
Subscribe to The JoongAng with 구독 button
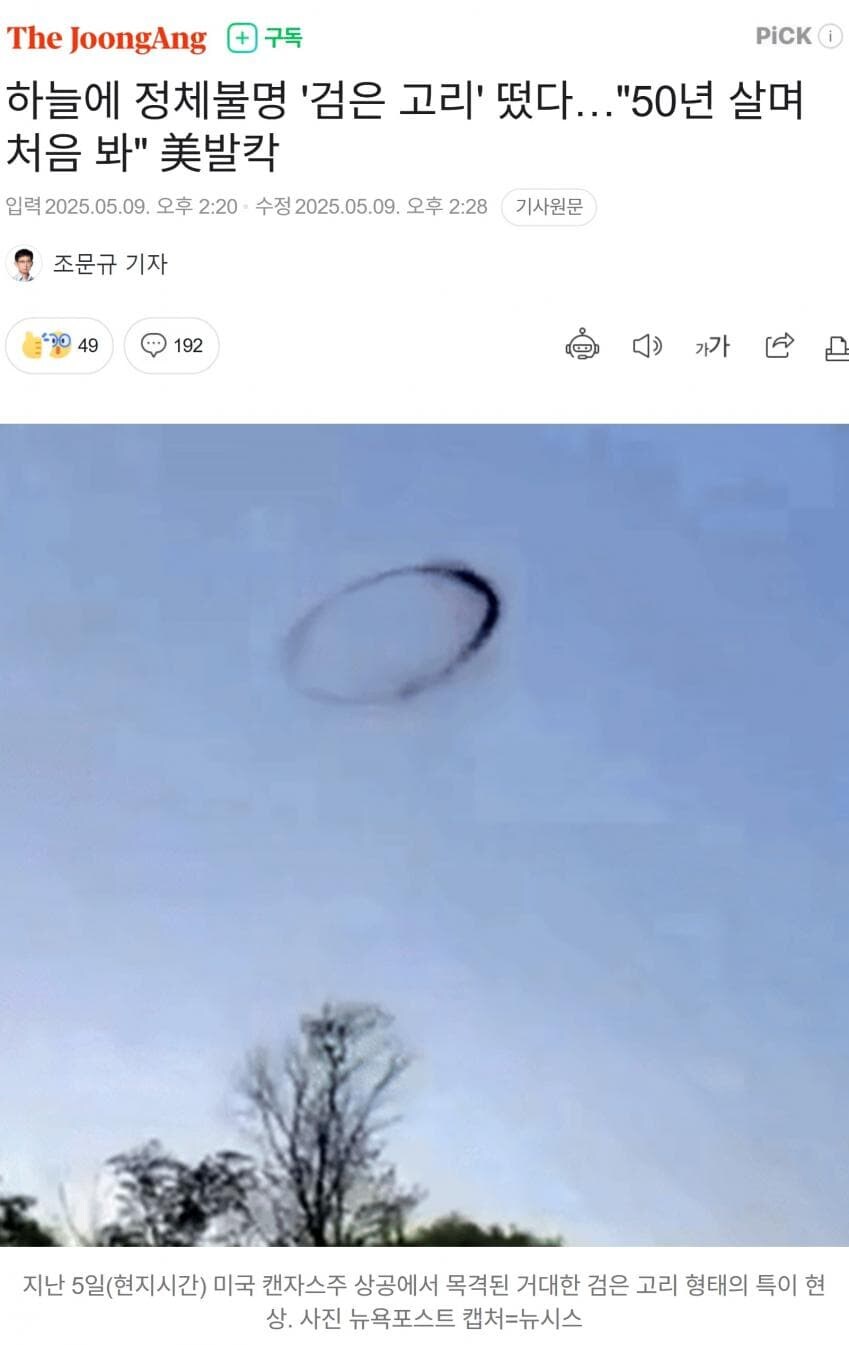pos(265,38)
